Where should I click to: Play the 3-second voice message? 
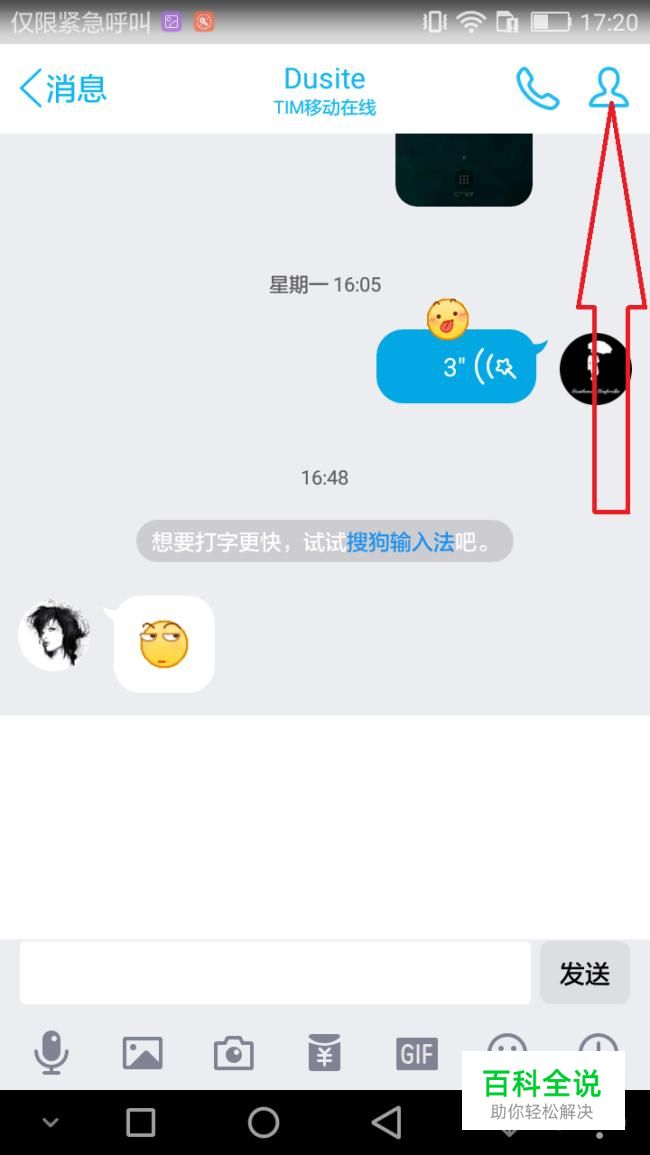coord(458,367)
